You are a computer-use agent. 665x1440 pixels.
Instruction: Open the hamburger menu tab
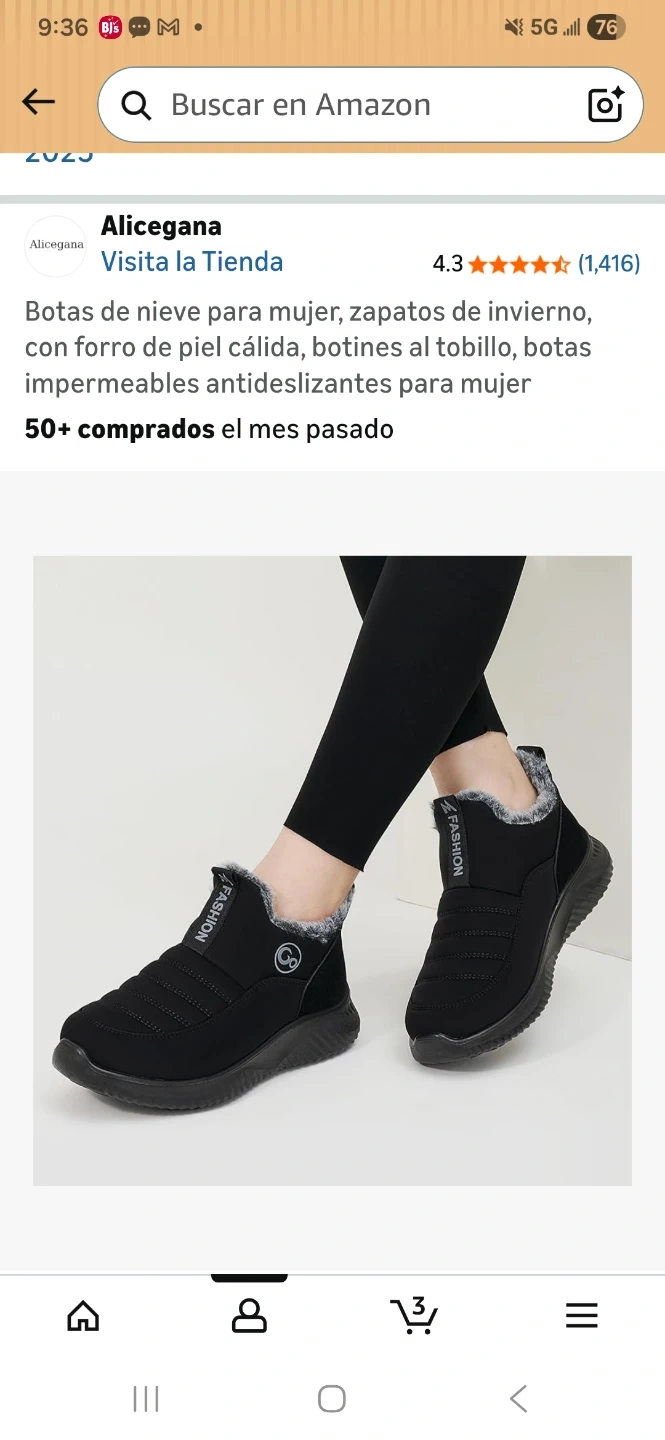tap(581, 1316)
